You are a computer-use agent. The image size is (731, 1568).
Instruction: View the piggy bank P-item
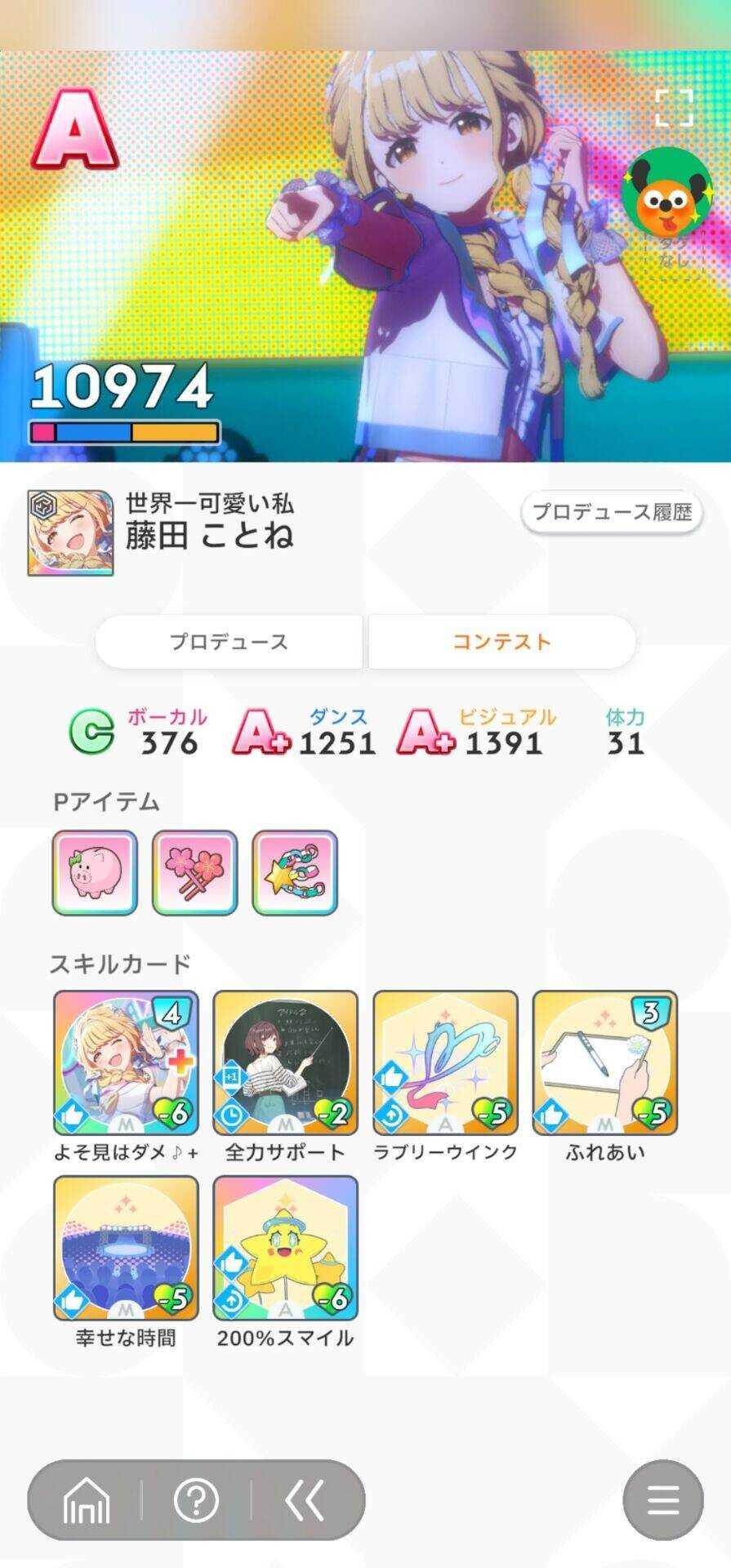pyautogui.click(x=95, y=872)
